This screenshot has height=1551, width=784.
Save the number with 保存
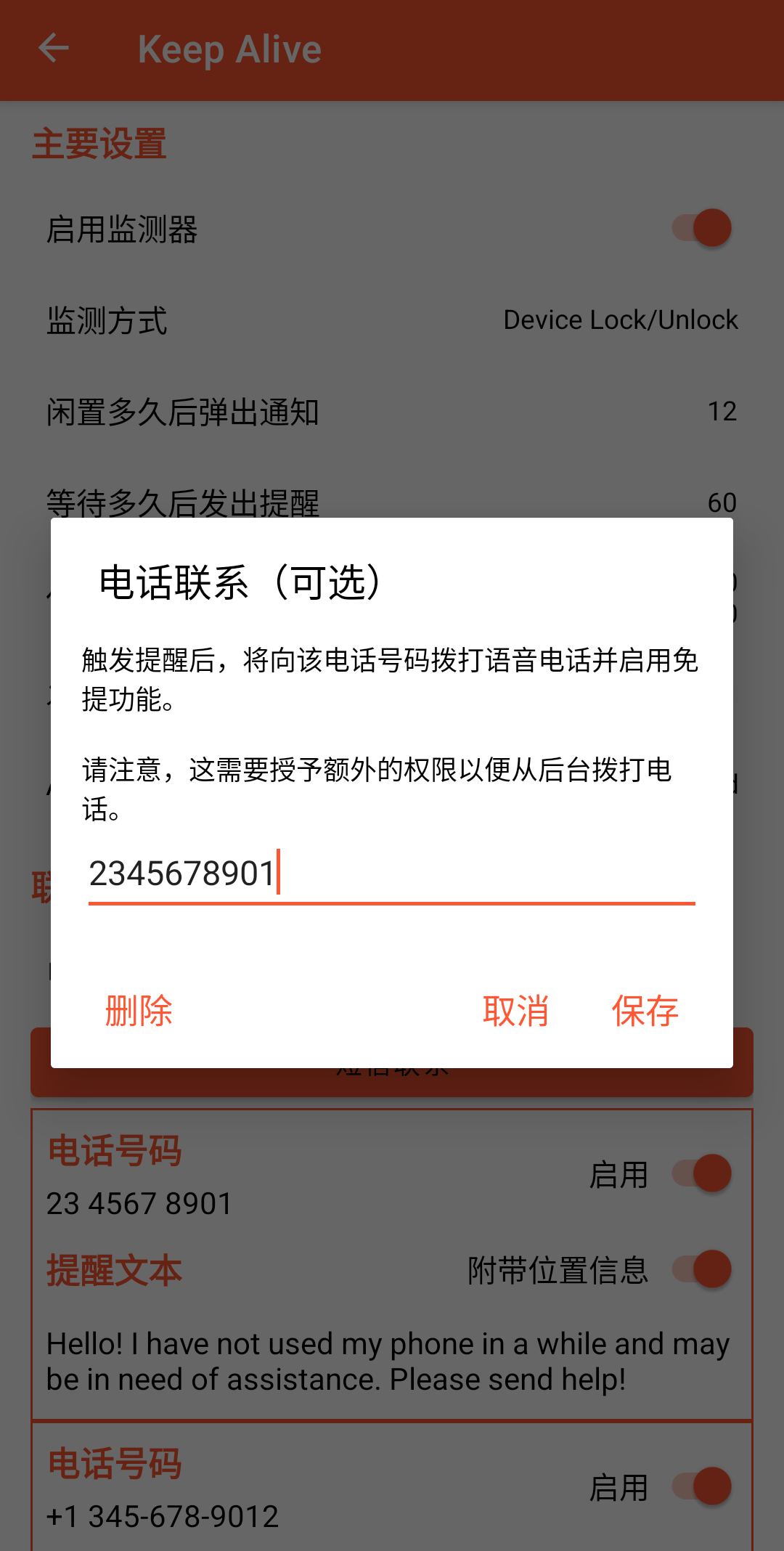(645, 1010)
